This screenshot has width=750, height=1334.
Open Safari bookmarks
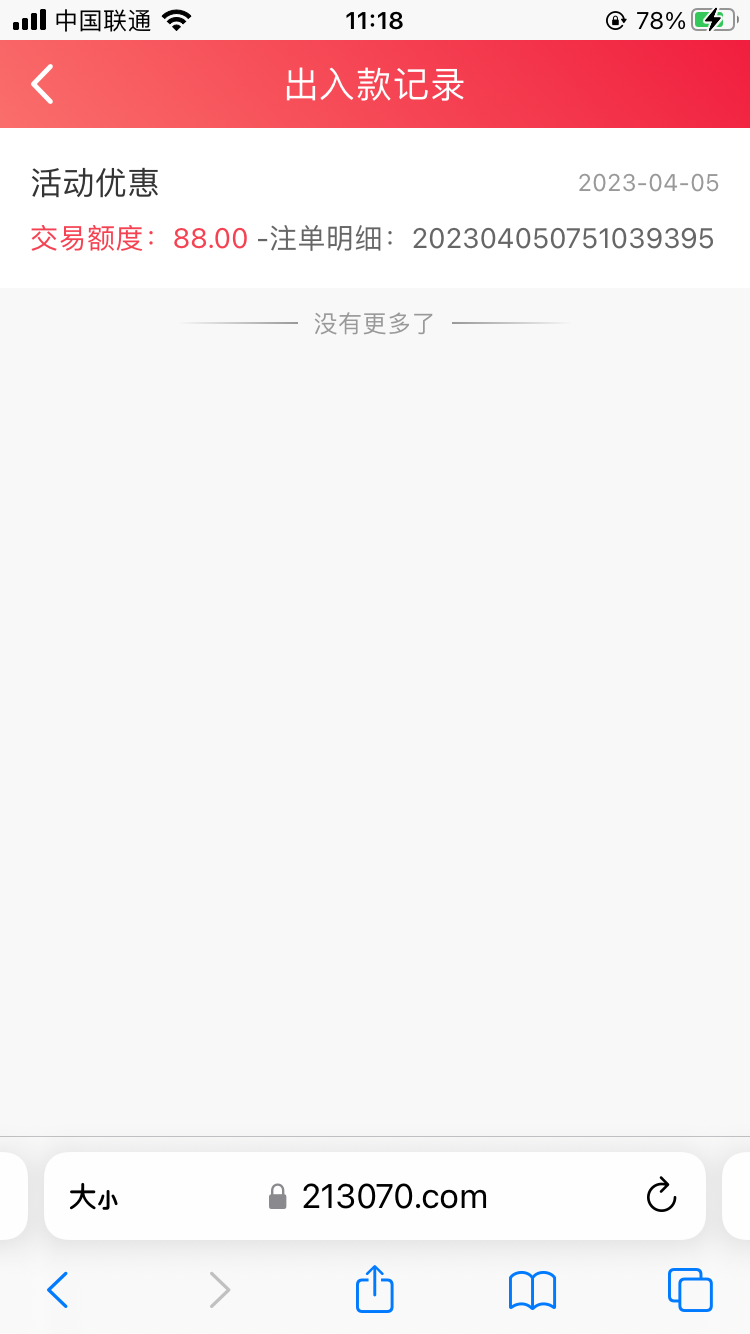(532, 1290)
